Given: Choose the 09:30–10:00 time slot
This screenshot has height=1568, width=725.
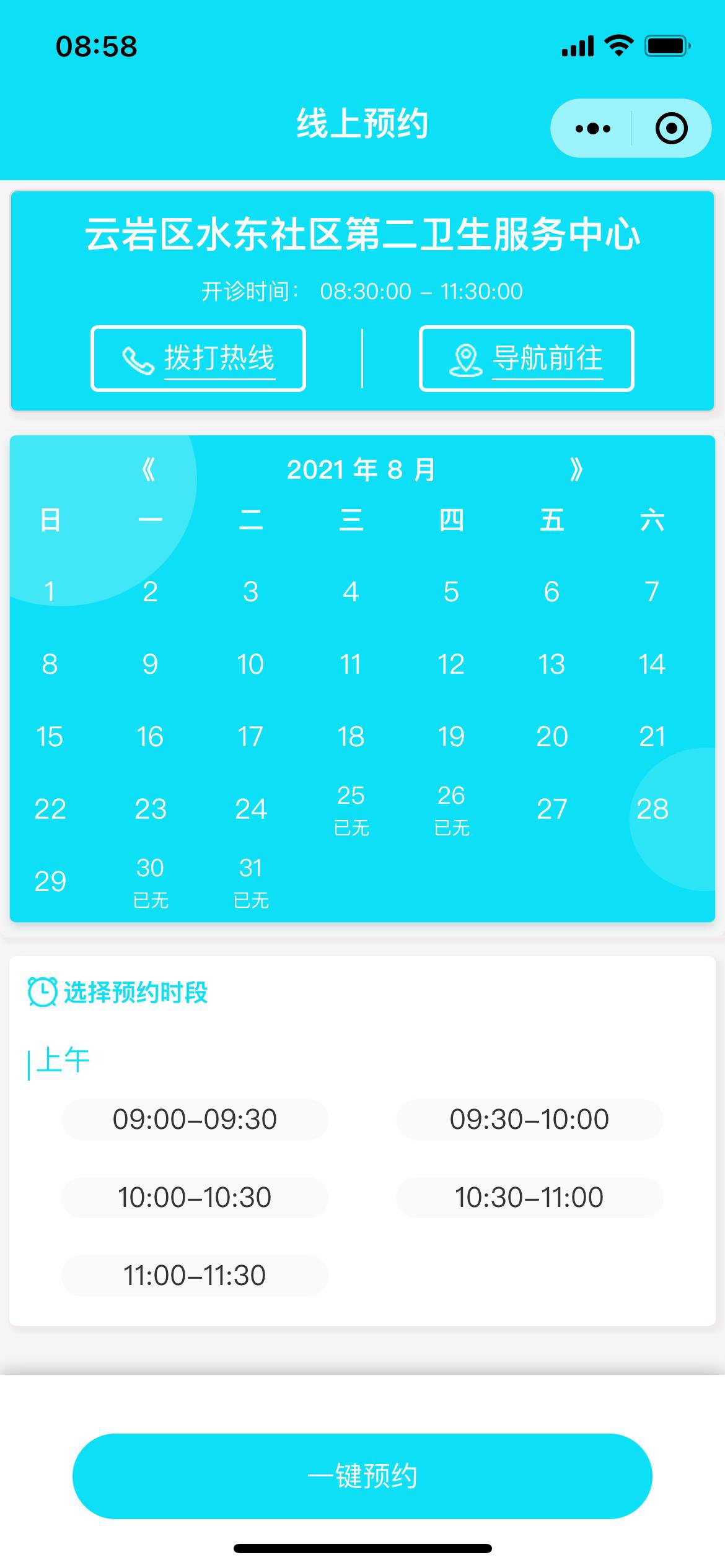Looking at the screenshot, I should click(x=529, y=1119).
